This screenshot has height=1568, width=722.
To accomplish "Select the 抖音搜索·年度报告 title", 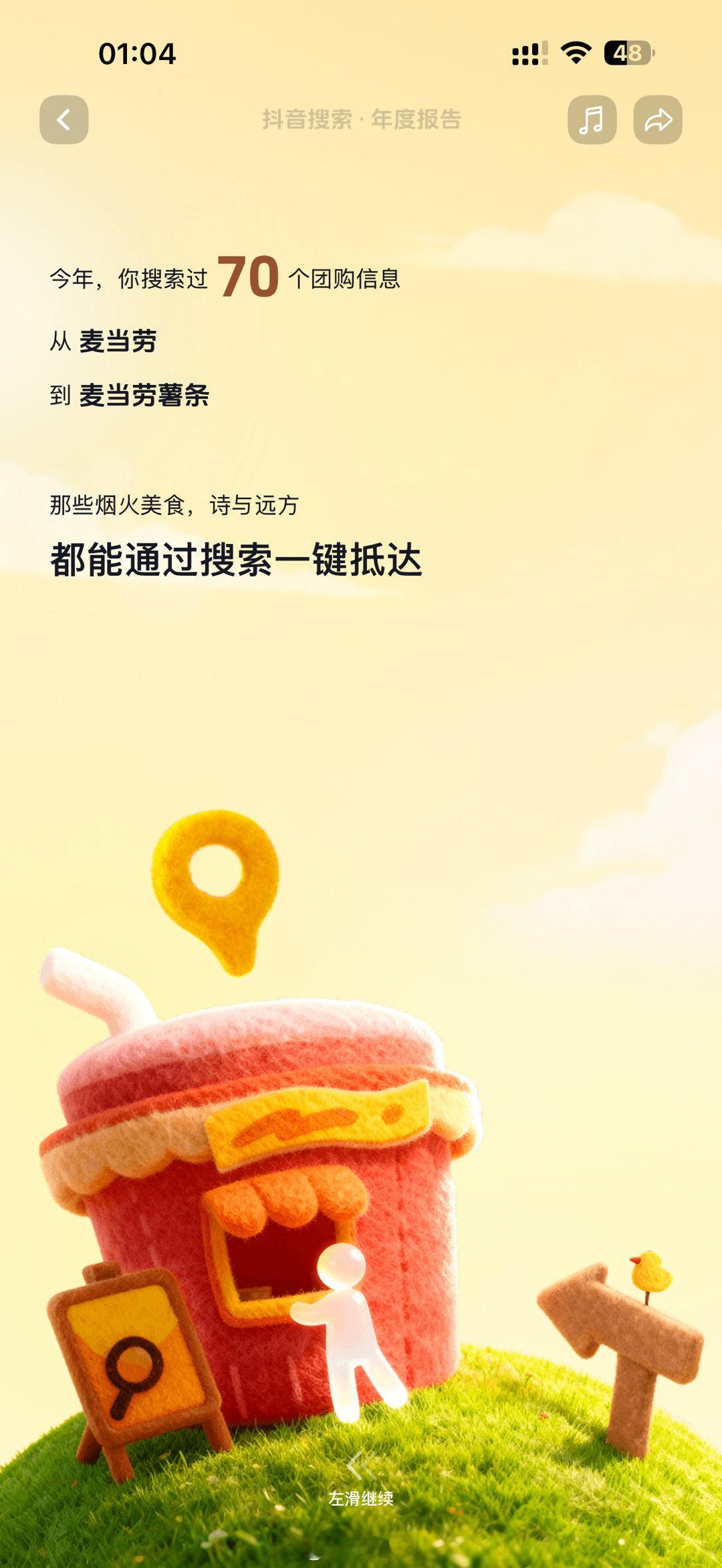I will click(x=361, y=119).
